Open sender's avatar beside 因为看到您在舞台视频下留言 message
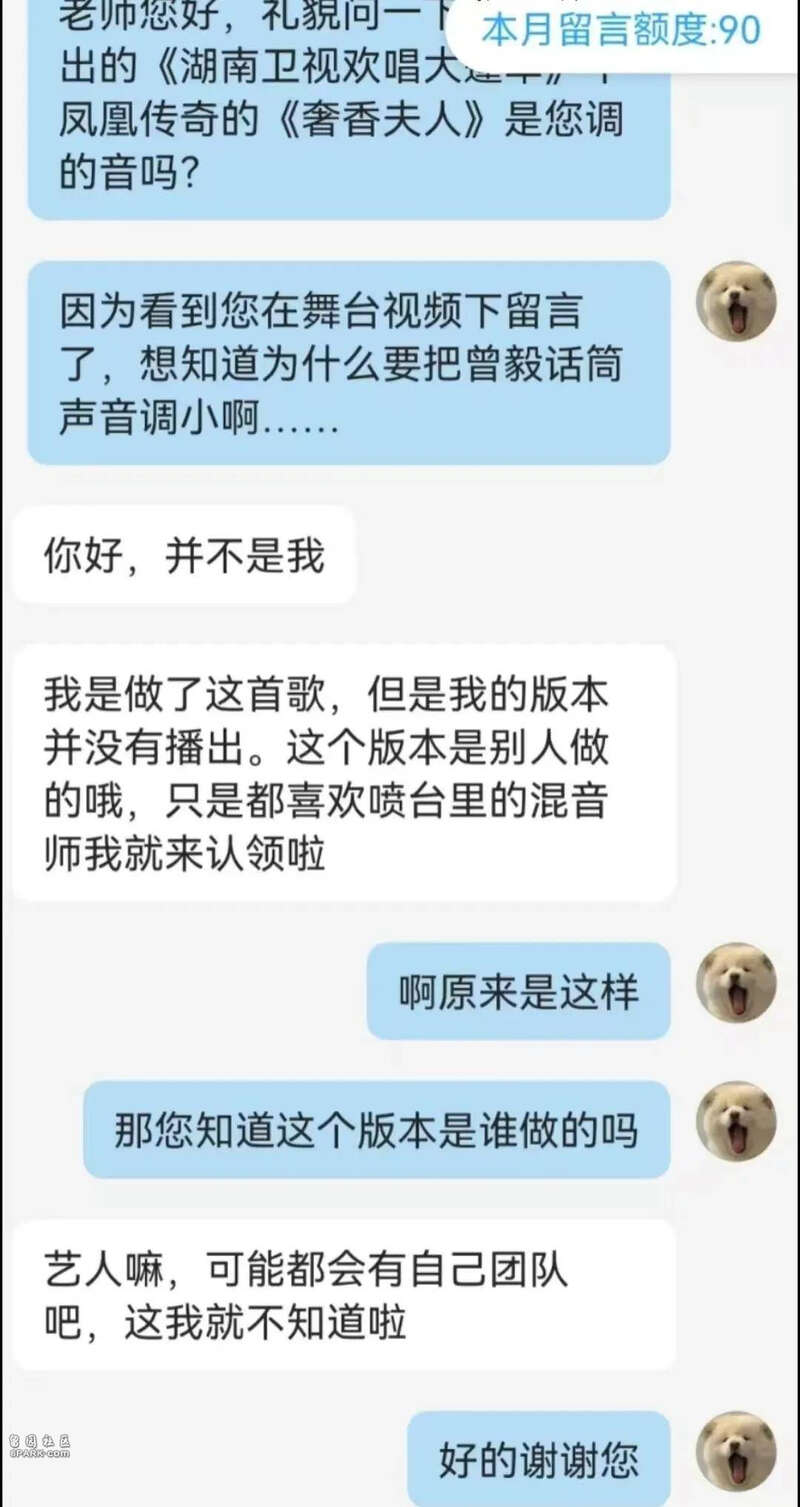 coord(736,301)
